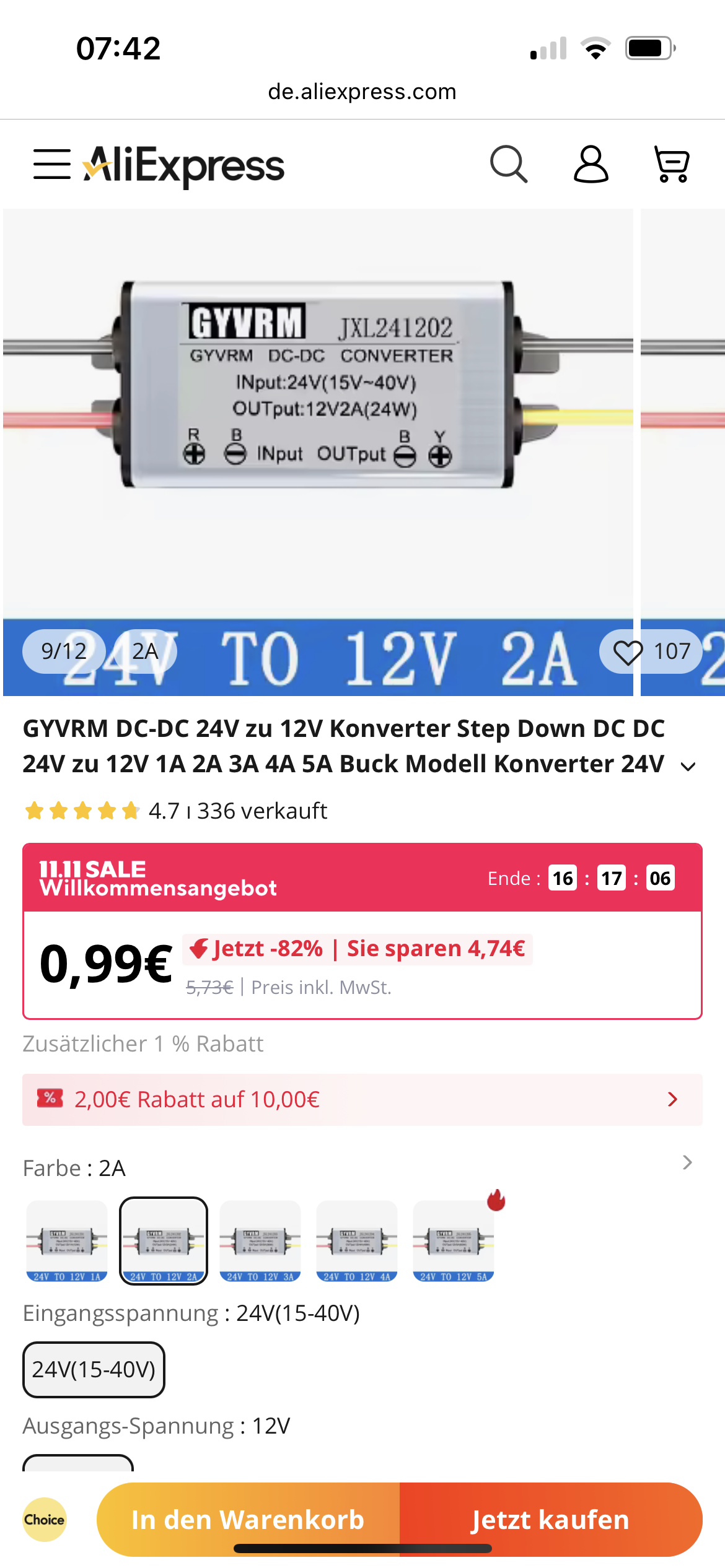Add the product to the wishlist heart
The width and height of the screenshot is (725, 1568).
(628, 652)
